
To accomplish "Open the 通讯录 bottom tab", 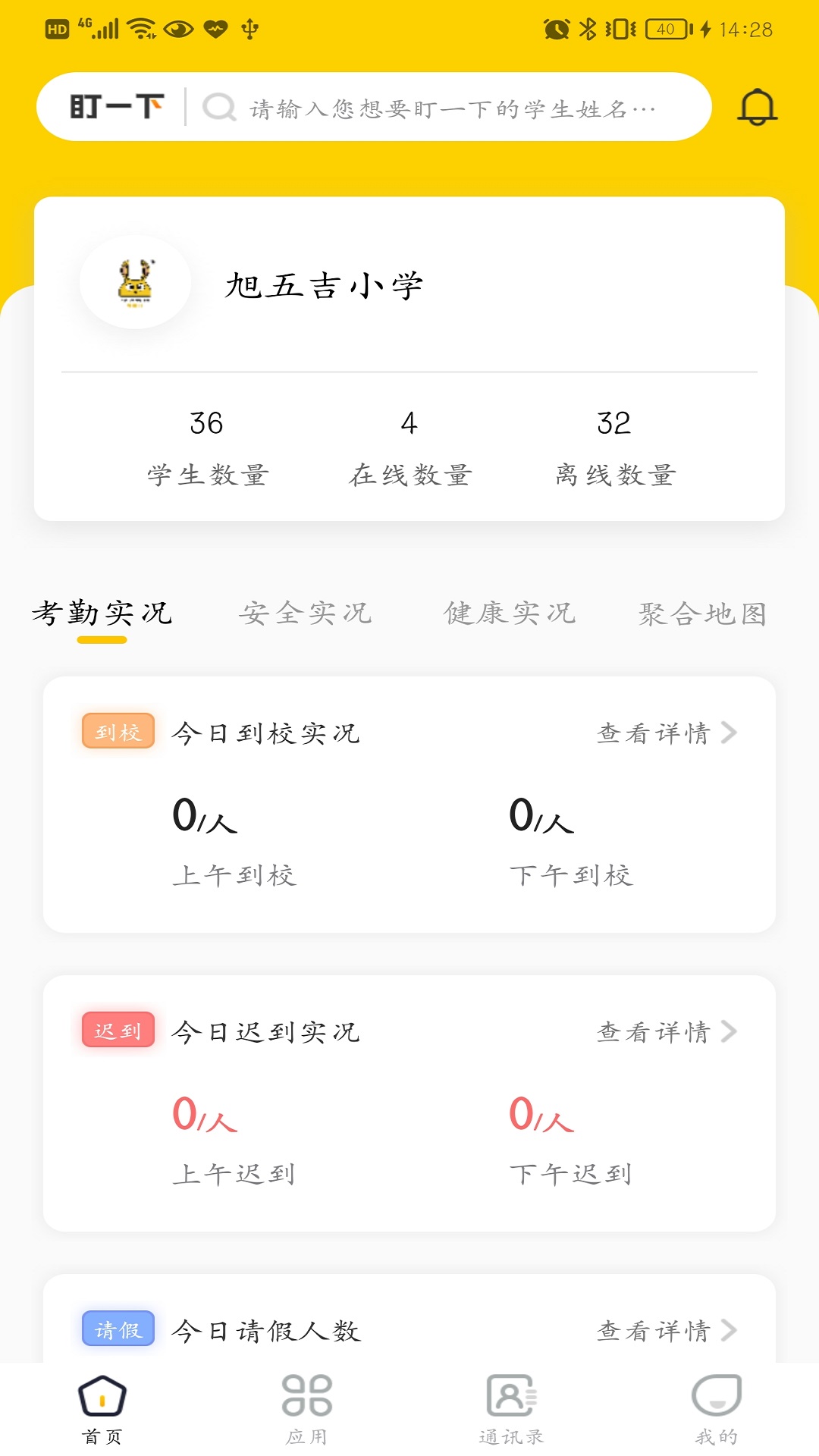I will pyautogui.click(x=512, y=1410).
